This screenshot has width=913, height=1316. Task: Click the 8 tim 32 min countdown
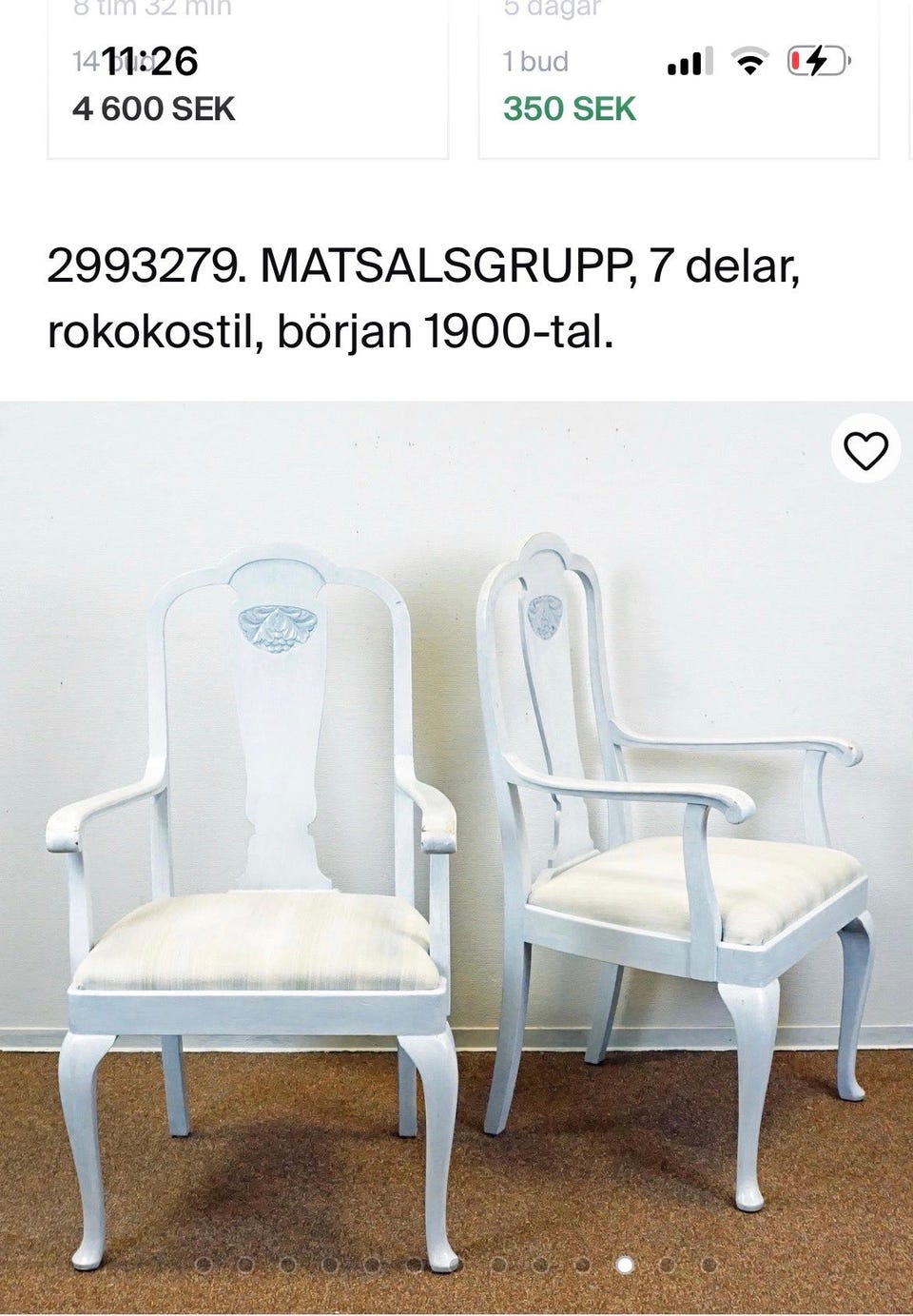point(150,7)
